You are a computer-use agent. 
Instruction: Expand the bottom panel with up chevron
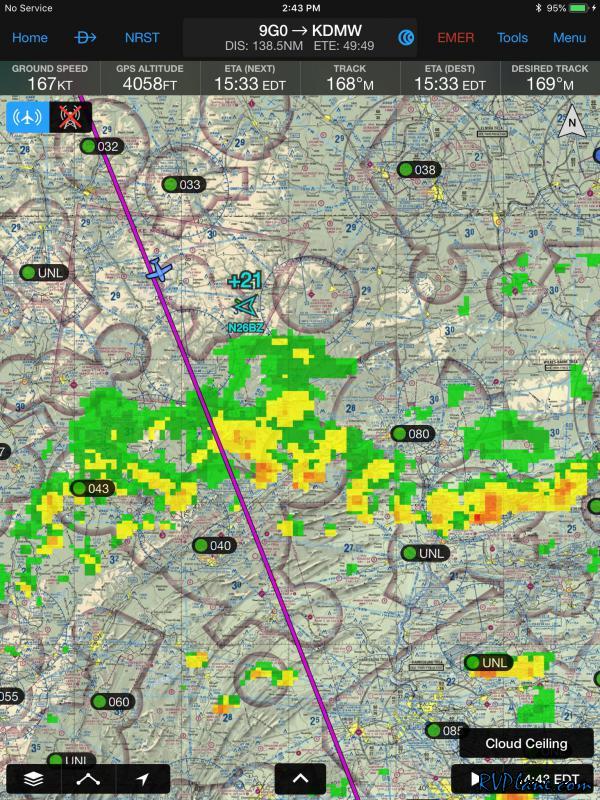pyautogui.click(x=300, y=779)
